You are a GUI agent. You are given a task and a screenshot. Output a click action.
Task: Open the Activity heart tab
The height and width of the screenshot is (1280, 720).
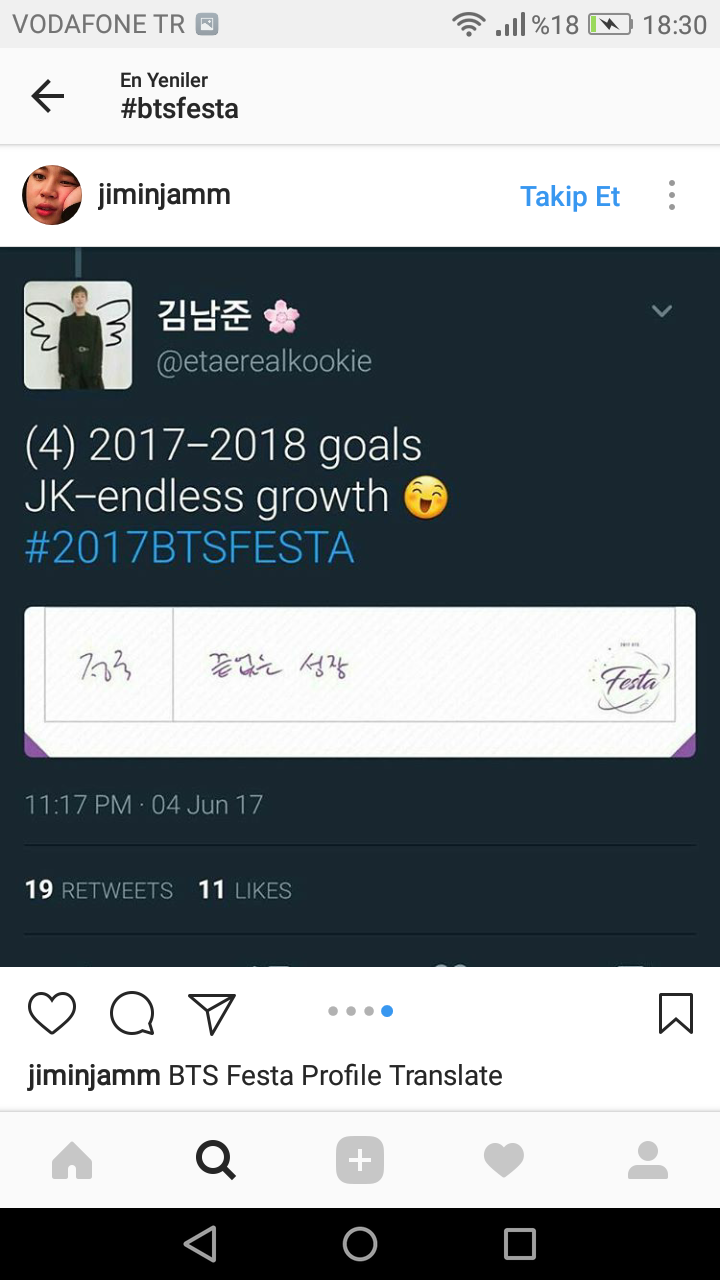(x=504, y=1160)
